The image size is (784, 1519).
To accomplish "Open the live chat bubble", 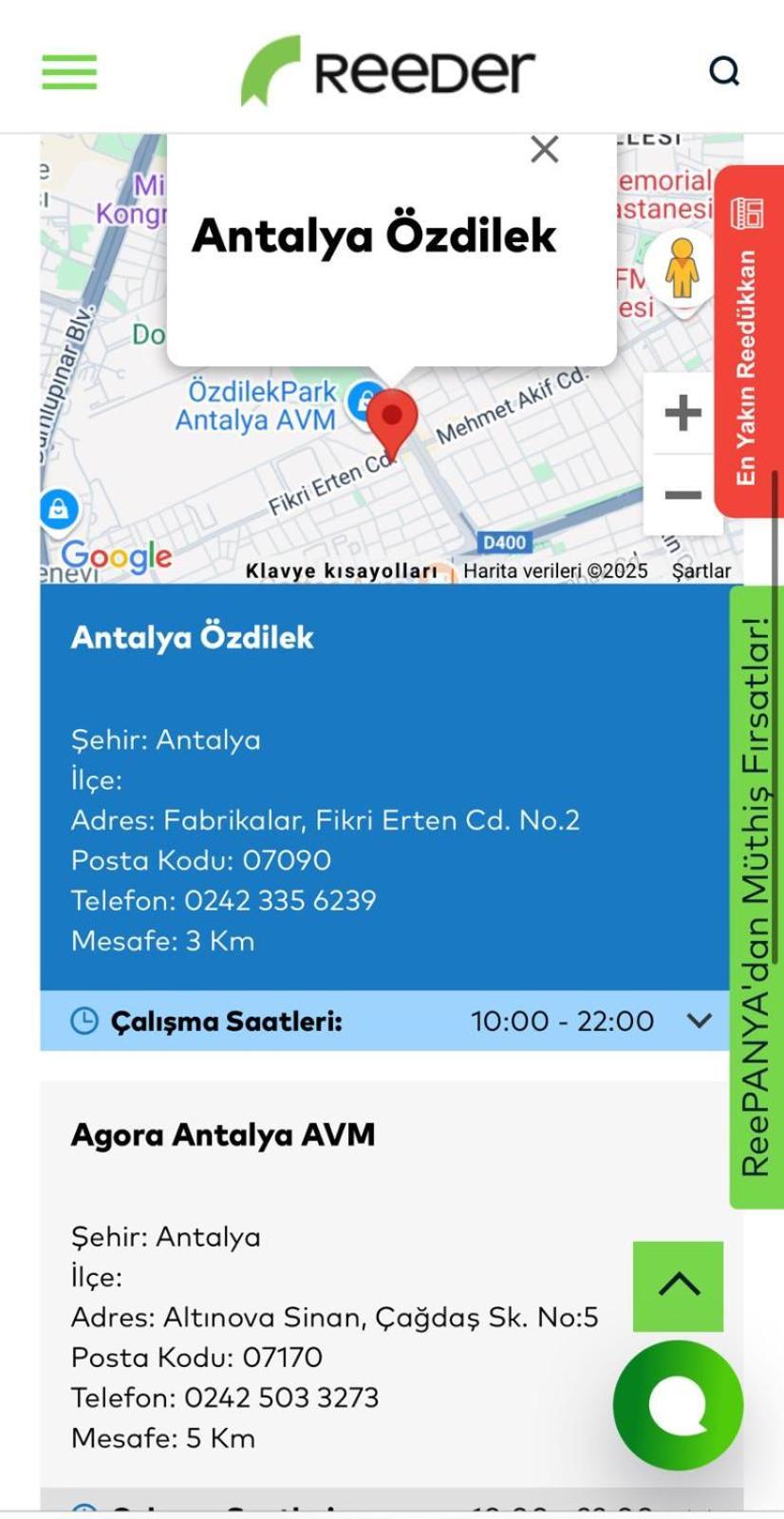I will (678, 1405).
